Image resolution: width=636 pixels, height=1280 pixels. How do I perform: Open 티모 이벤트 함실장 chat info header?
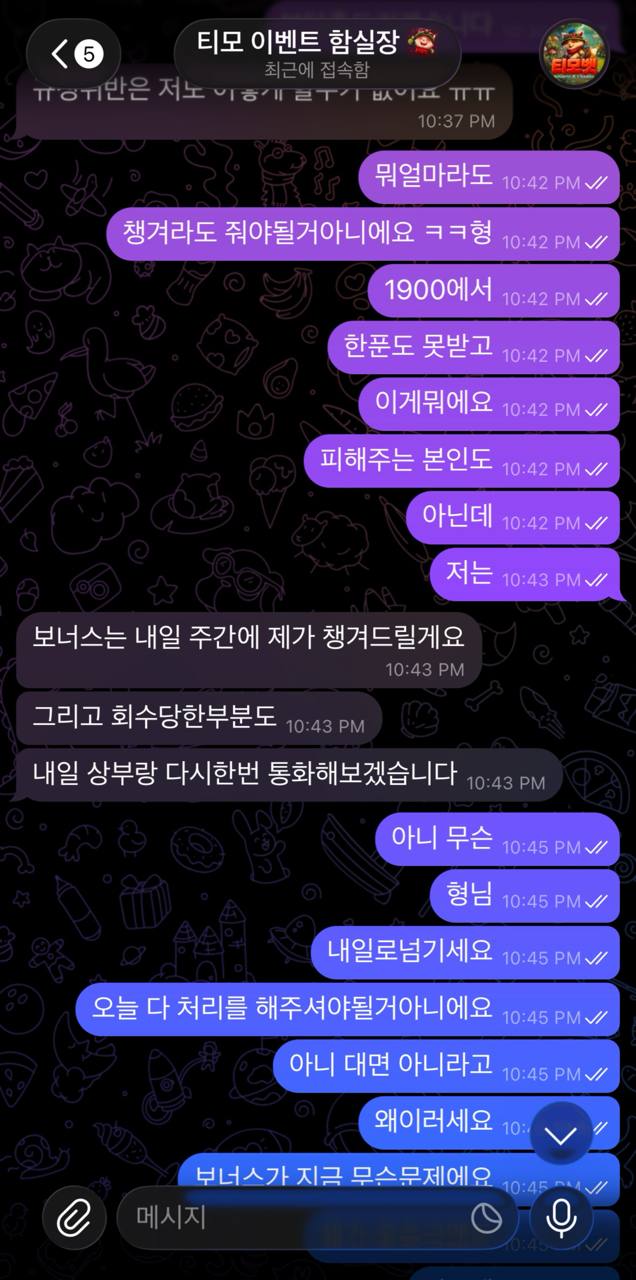coord(317,54)
